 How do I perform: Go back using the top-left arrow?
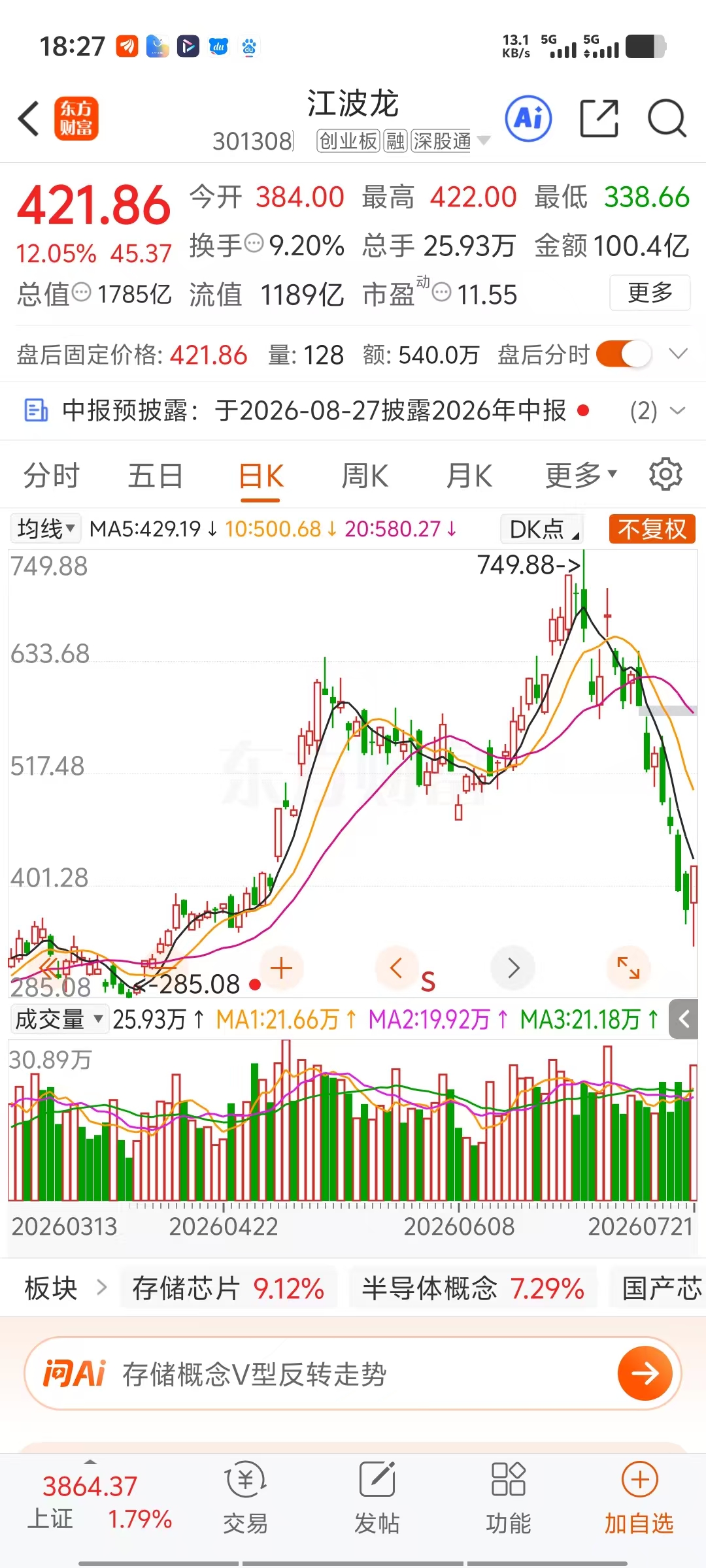click(29, 119)
